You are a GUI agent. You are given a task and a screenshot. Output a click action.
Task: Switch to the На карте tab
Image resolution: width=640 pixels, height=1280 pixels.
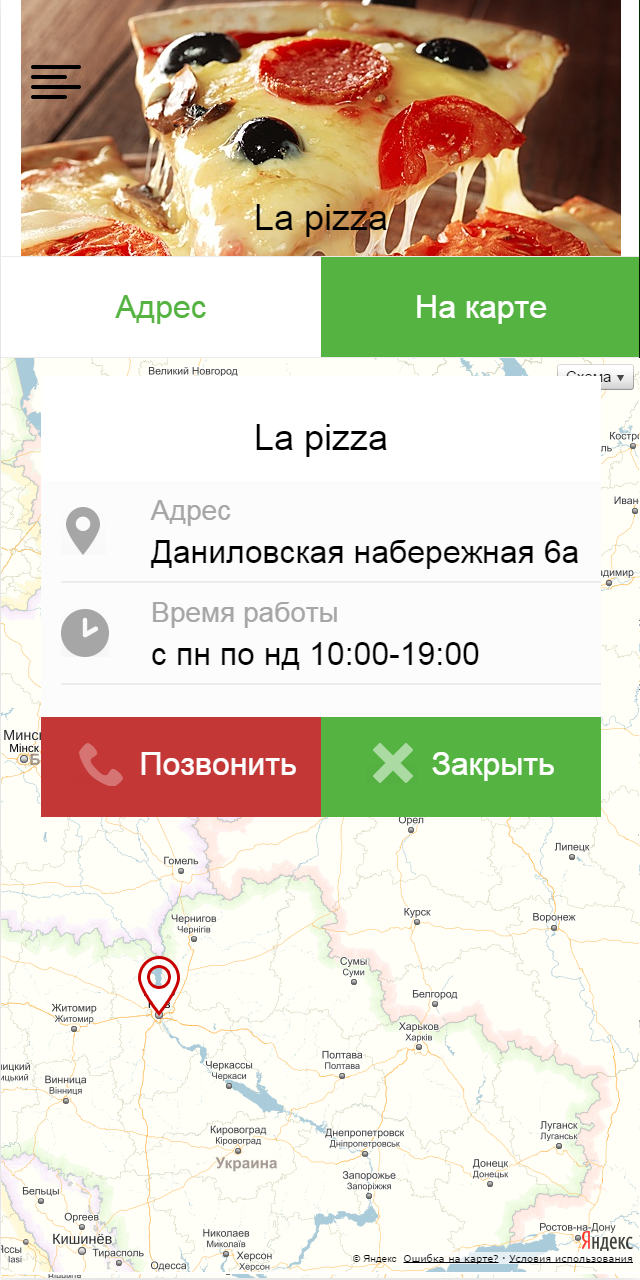481,307
